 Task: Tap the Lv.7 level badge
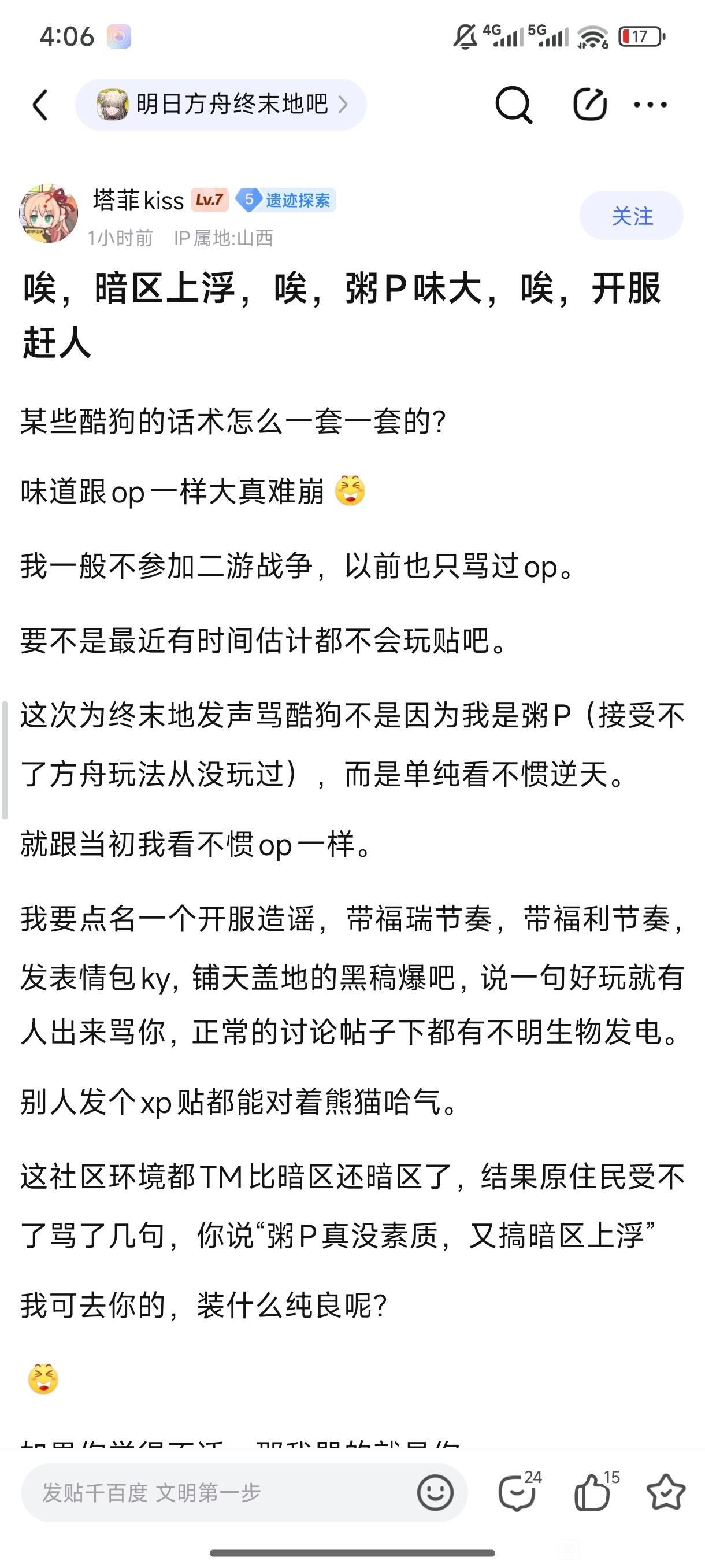(209, 199)
